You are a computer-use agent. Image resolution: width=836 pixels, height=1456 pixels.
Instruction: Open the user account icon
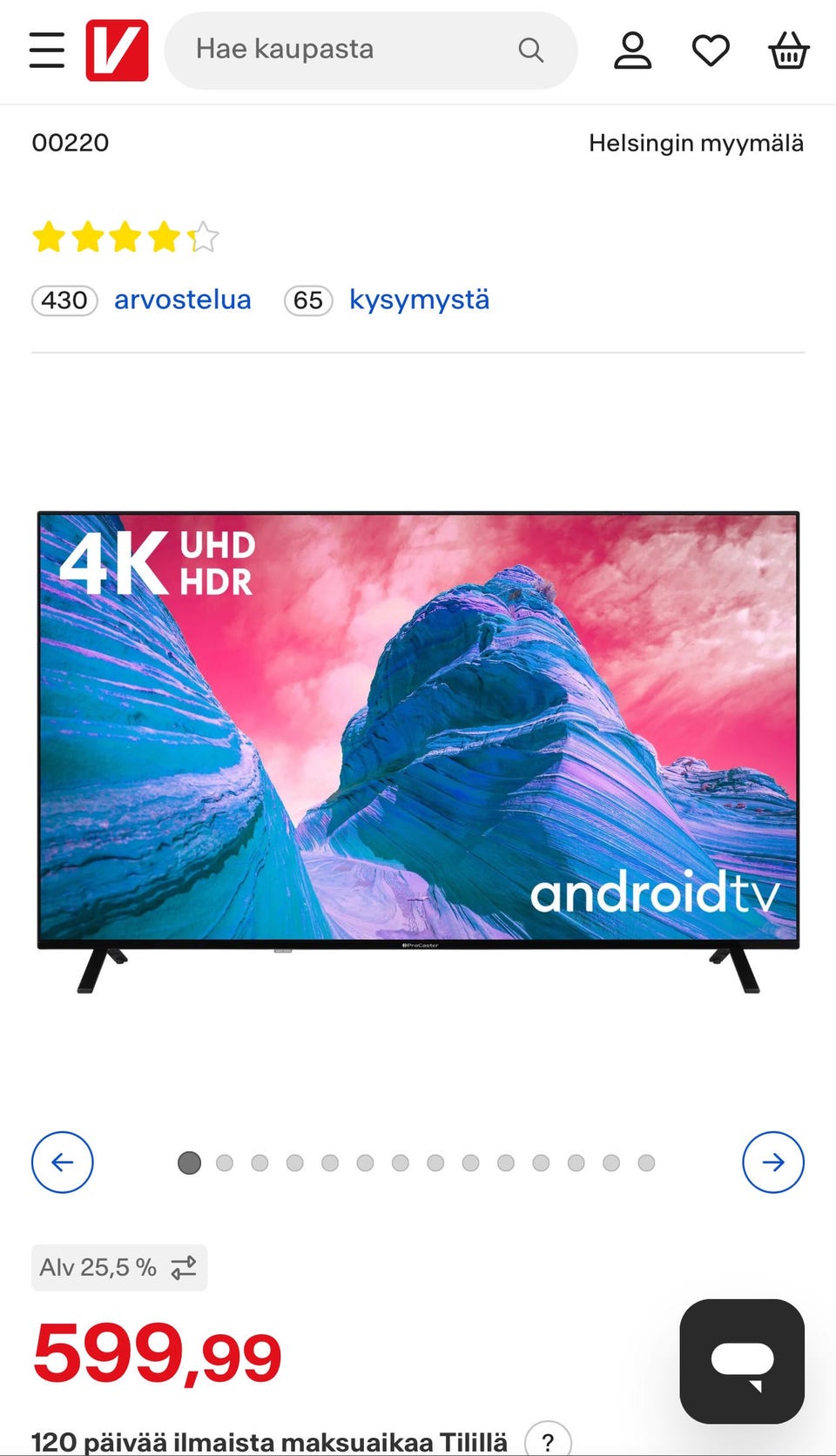[x=632, y=51]
